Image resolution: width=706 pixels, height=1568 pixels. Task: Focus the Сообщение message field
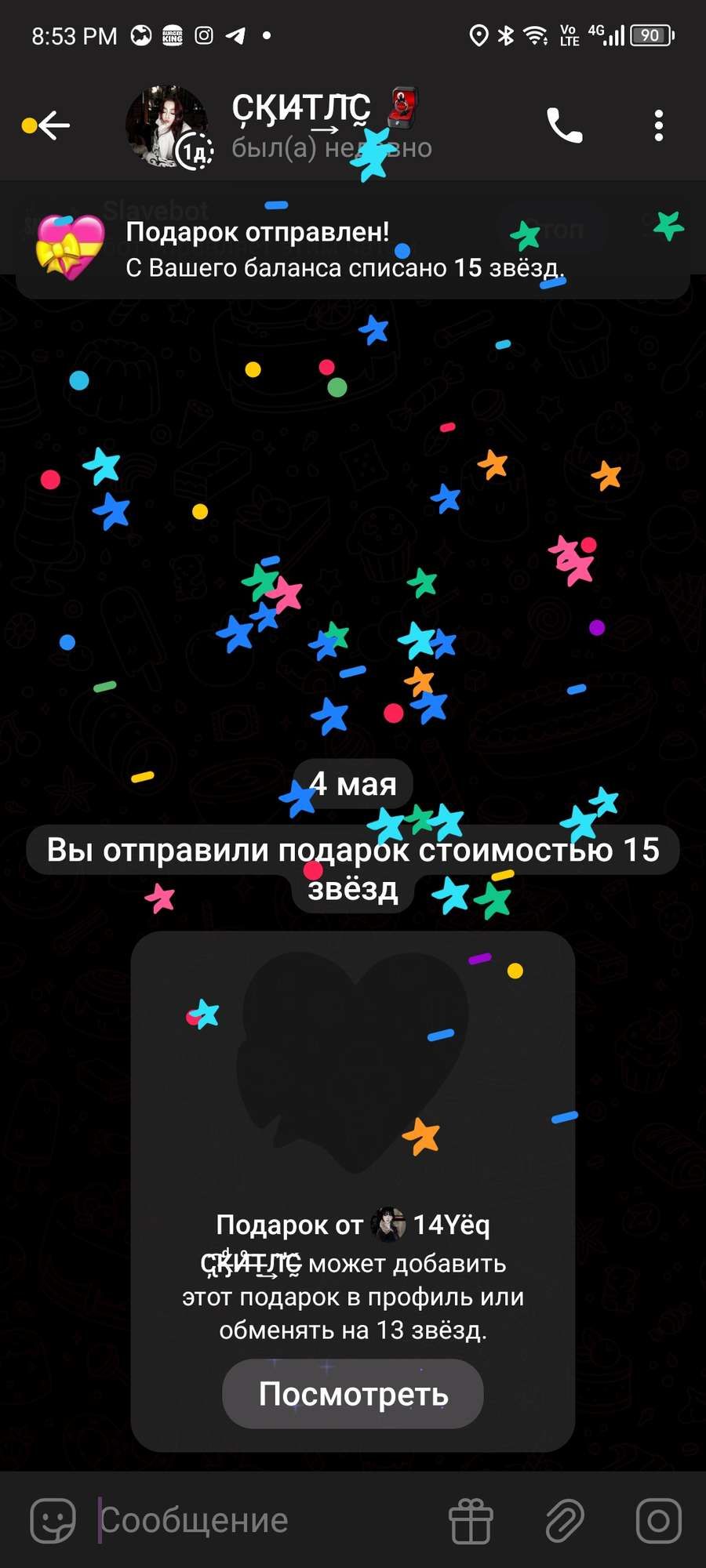265,1520
